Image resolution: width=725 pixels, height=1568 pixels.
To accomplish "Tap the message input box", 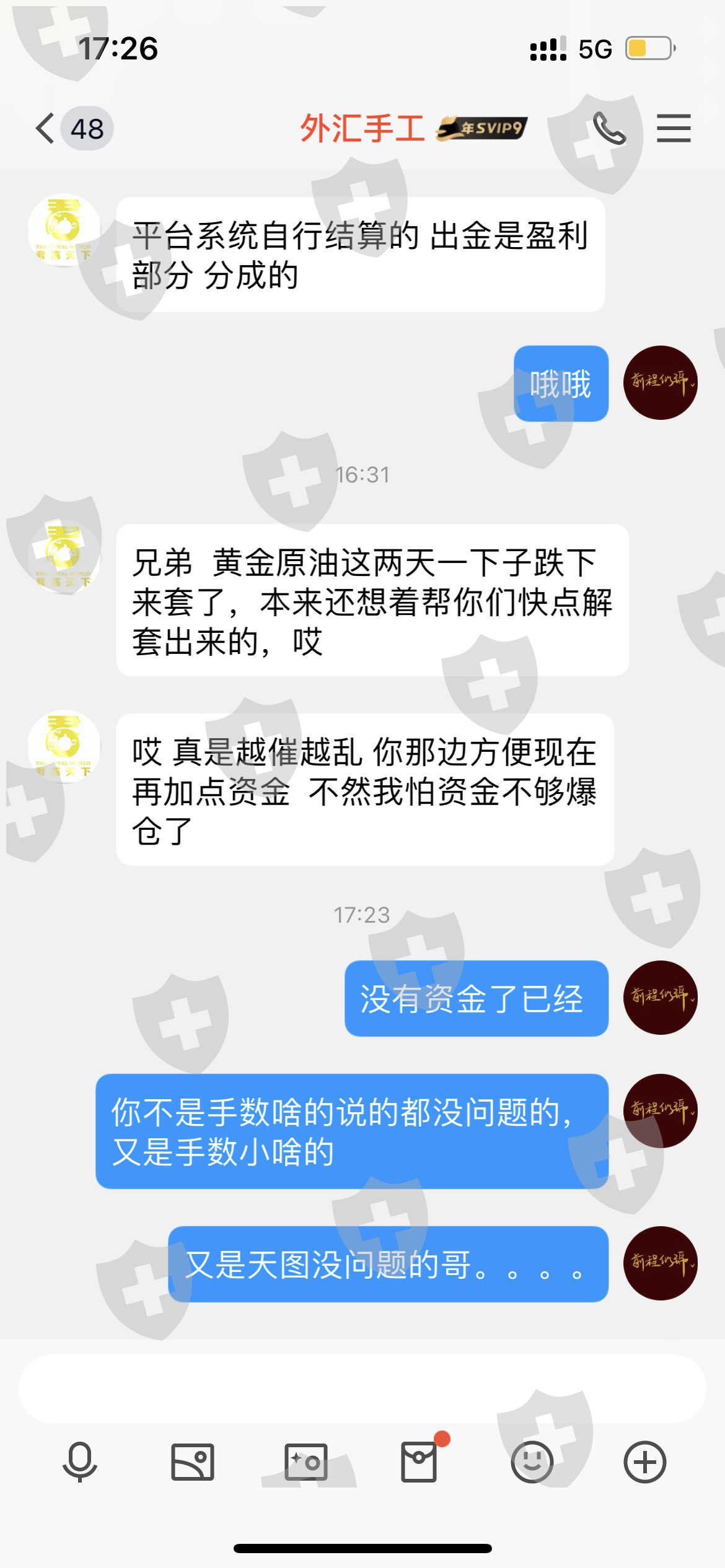I will (x=362, y=1389).
